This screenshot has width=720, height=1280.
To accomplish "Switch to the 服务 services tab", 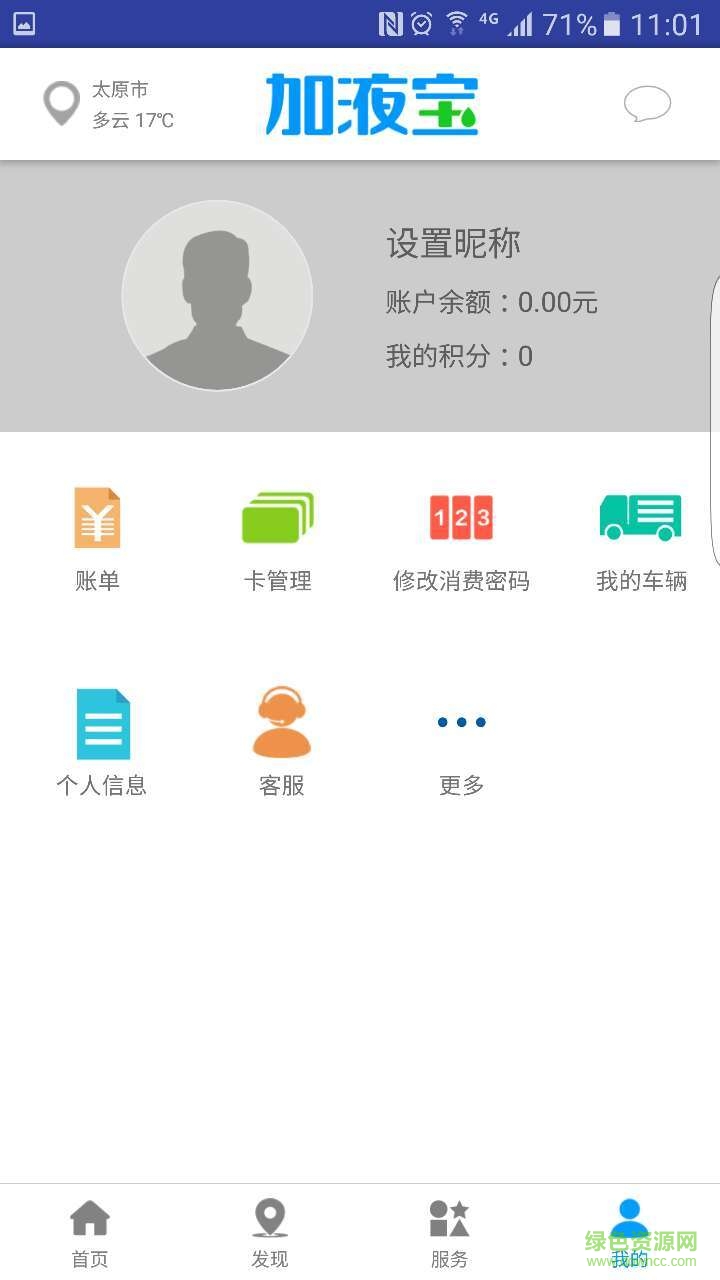I will [x=450, y=1233].
